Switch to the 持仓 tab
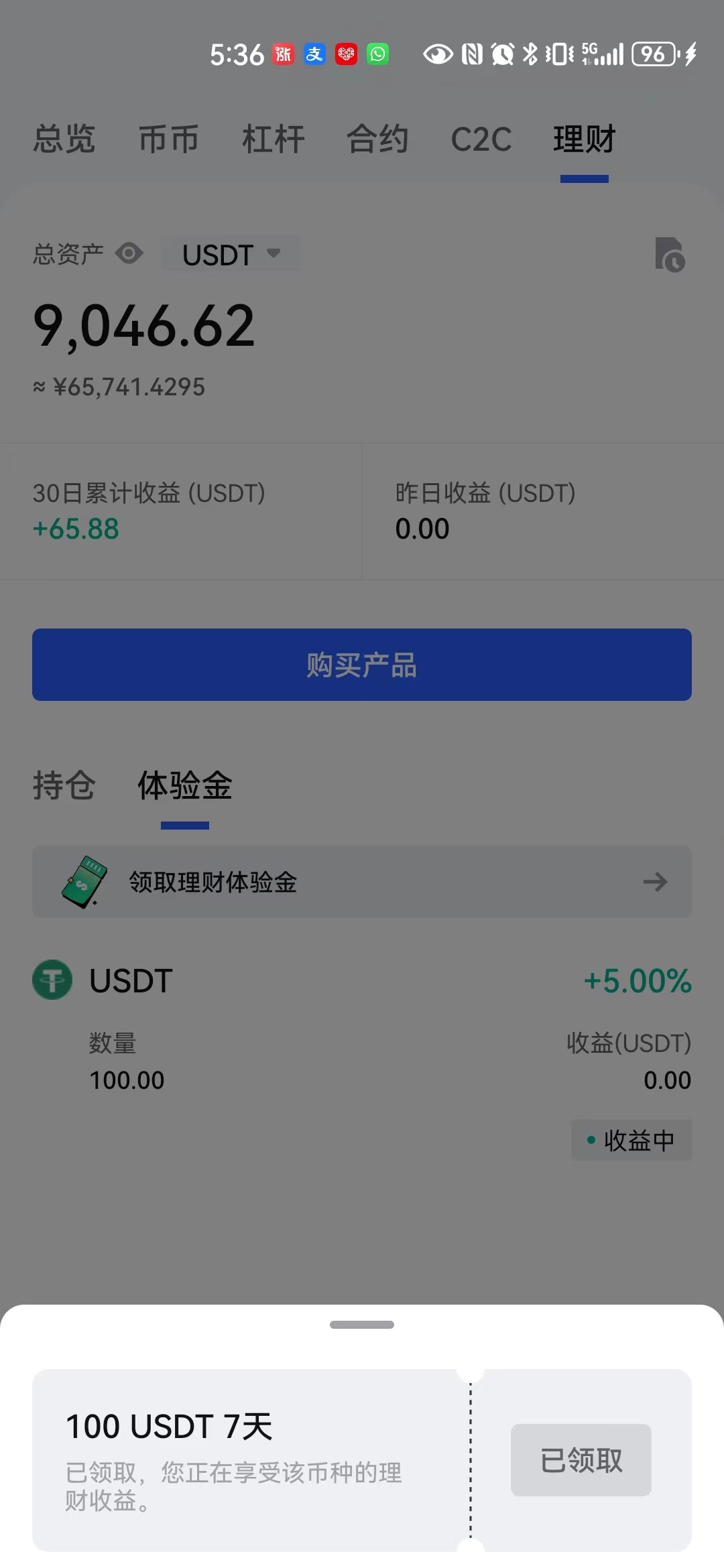 pos(64,785)
